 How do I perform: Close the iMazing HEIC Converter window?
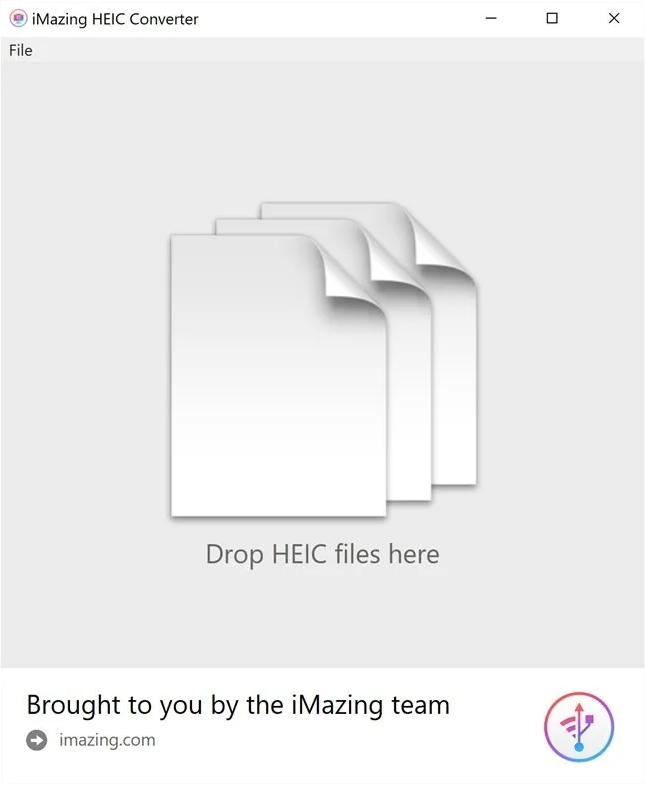[614, 19]
